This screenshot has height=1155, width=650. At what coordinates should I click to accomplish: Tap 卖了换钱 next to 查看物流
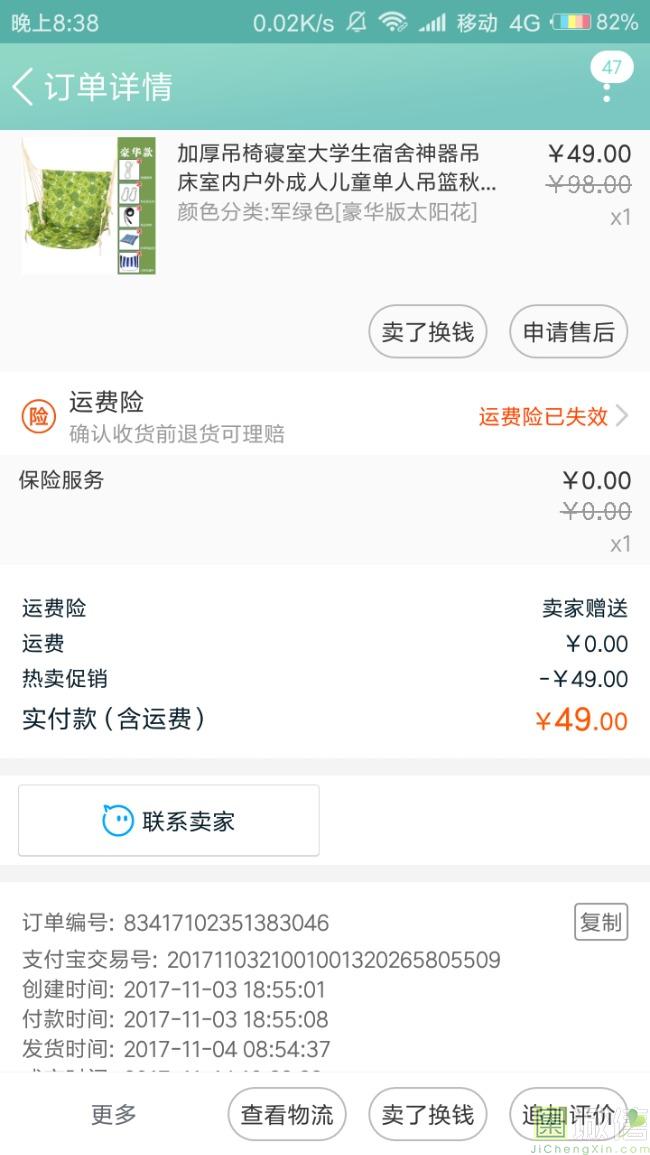(x=428, y=1114)
